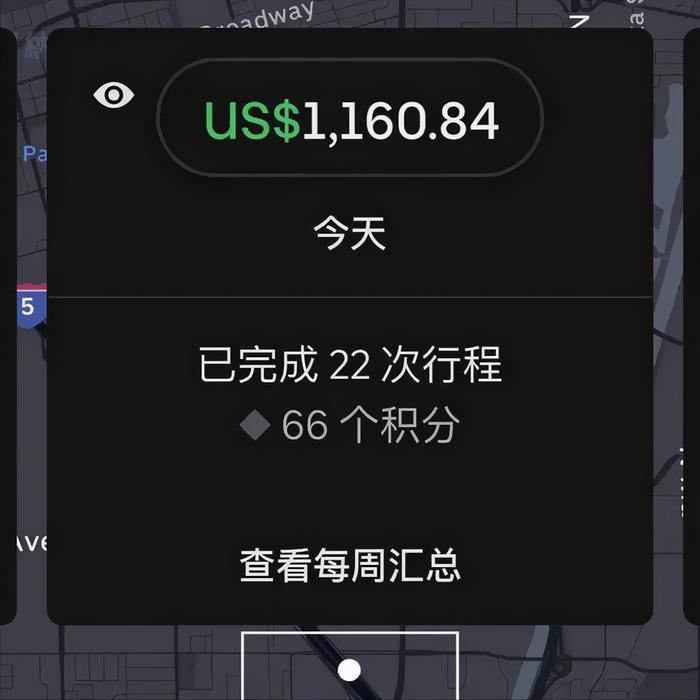Screen dimensions: 700x700
Task: Hide earnings with the eye icon
Action: point(114,95)
